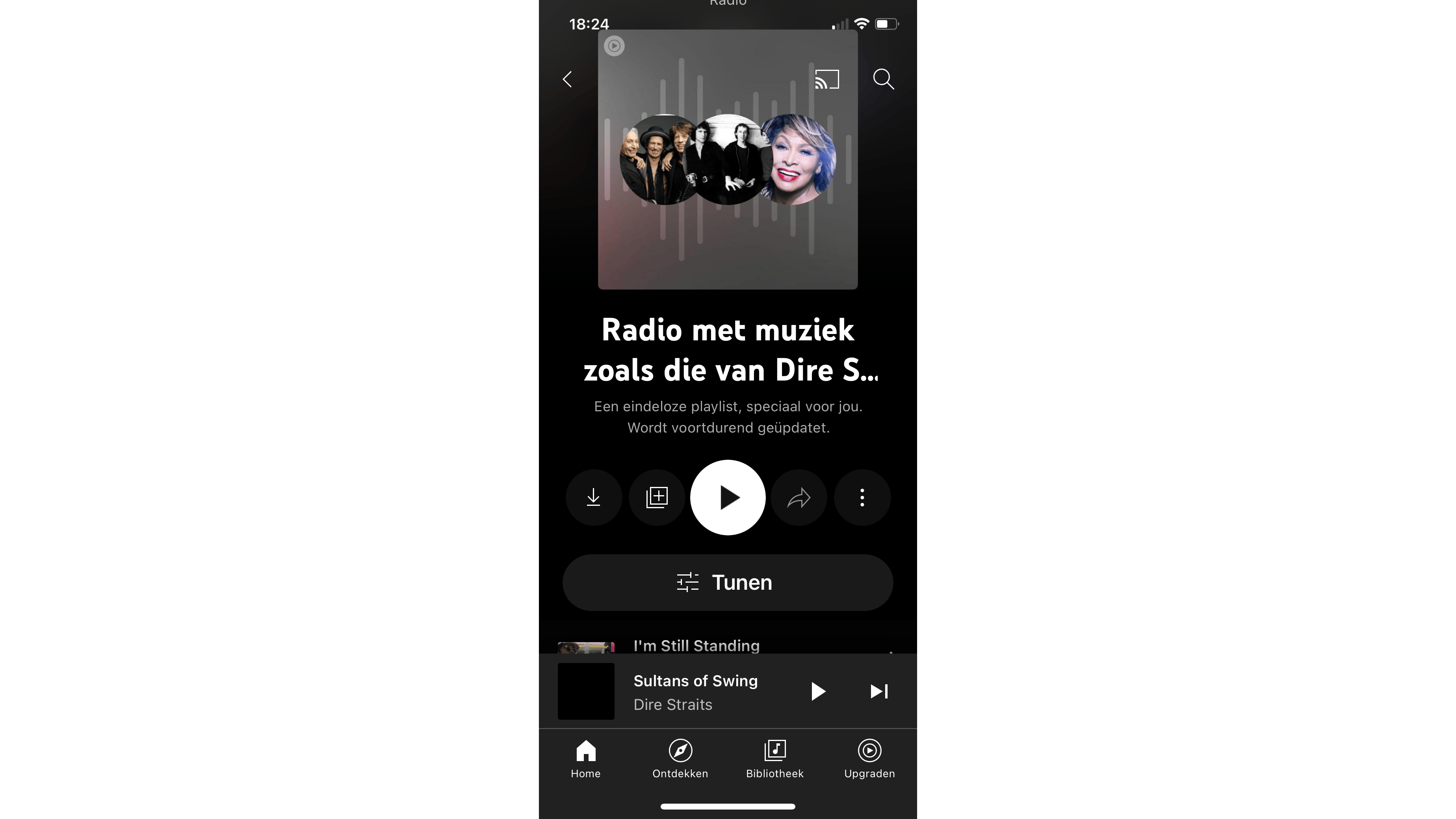Open the playlist overflow menu

coord(862,498)
